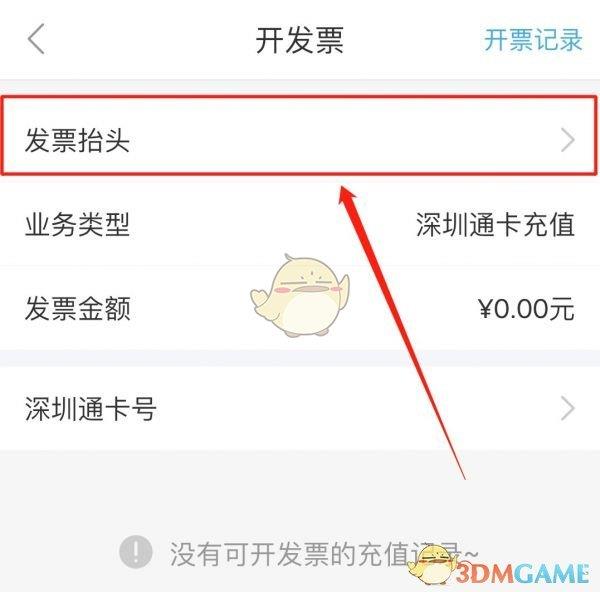Open the 深圳通卡号 row
Screen dimensions: 600x592
(x=300, y=408)
